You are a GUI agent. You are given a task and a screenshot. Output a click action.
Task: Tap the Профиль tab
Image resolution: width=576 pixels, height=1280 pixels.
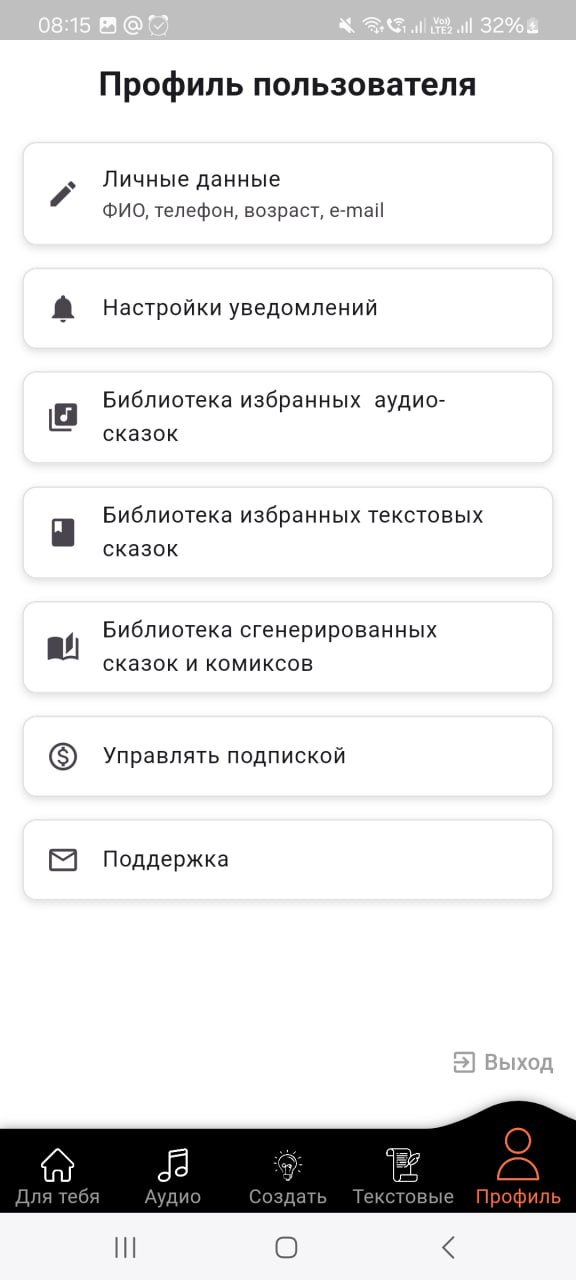[x=518, y=1168]
